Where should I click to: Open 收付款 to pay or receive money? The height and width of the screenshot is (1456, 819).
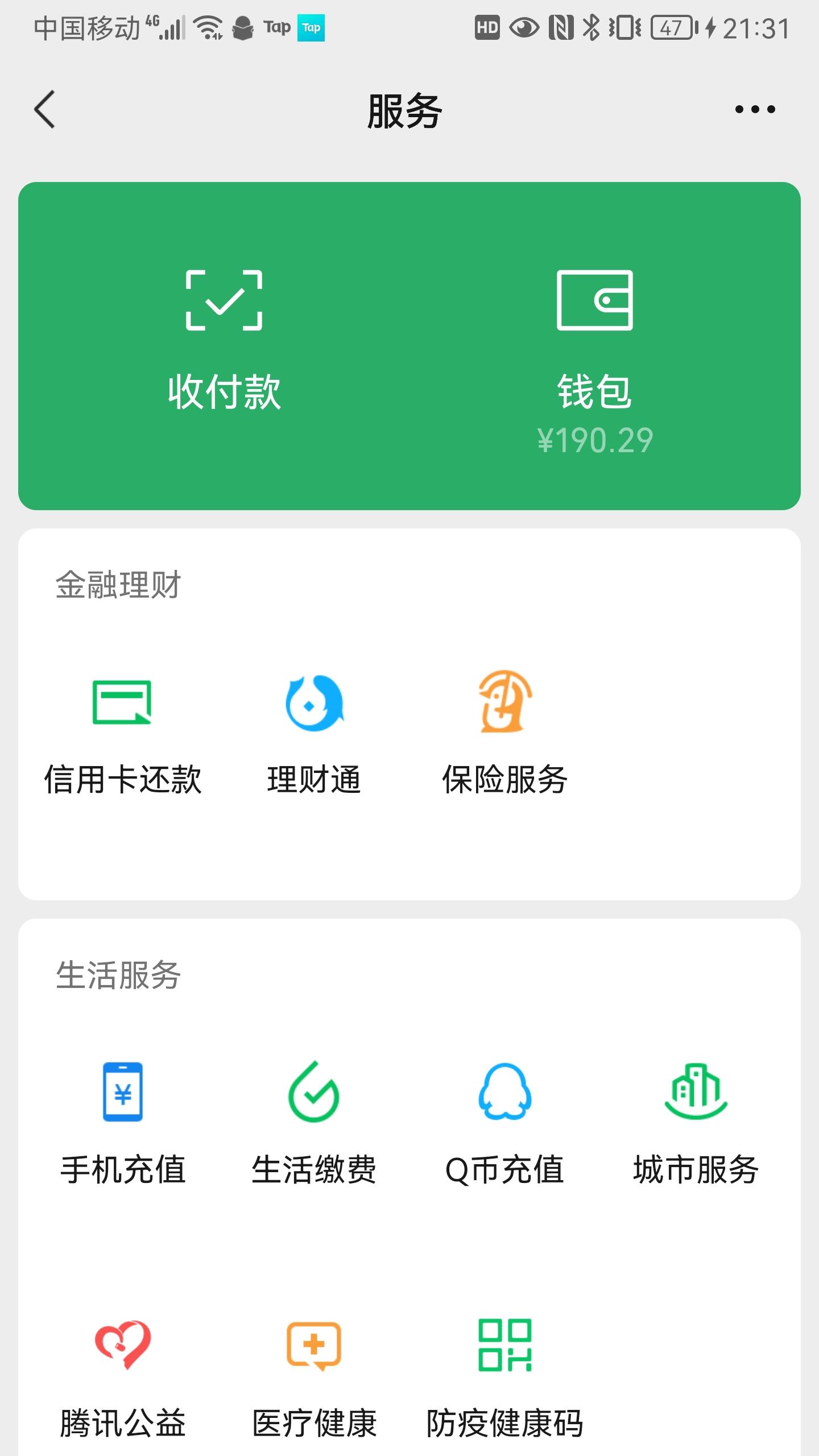tap(224, 340)
